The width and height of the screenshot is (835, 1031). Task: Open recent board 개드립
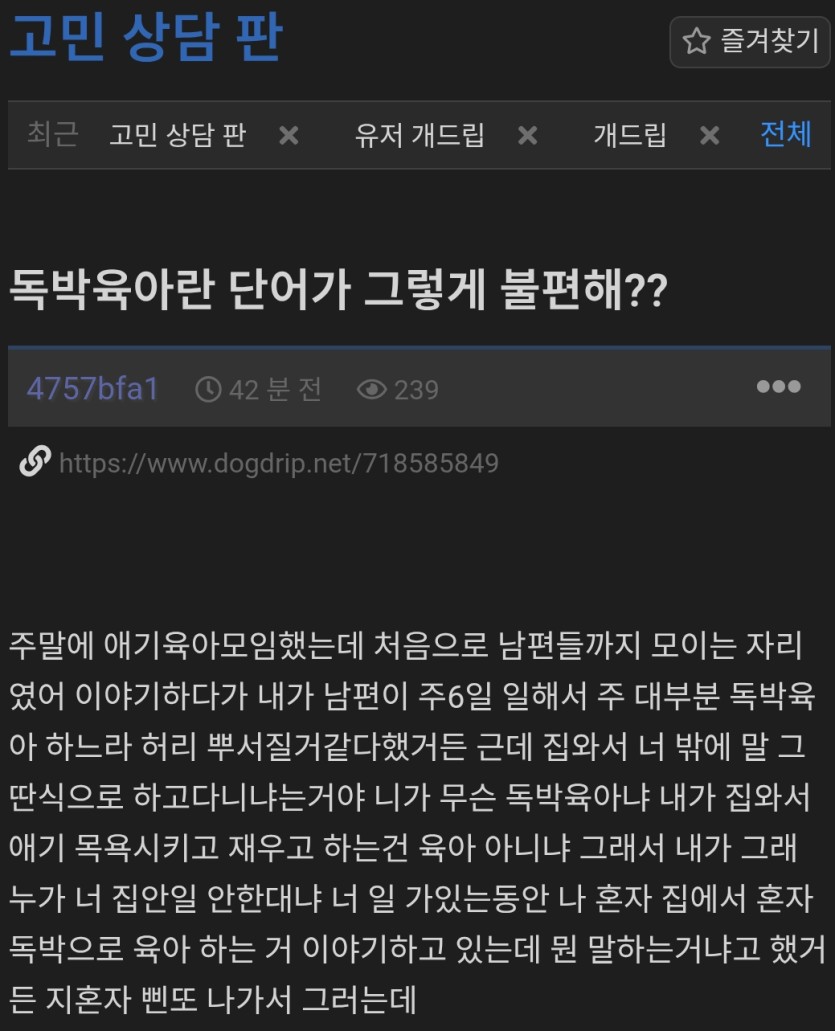630,135
